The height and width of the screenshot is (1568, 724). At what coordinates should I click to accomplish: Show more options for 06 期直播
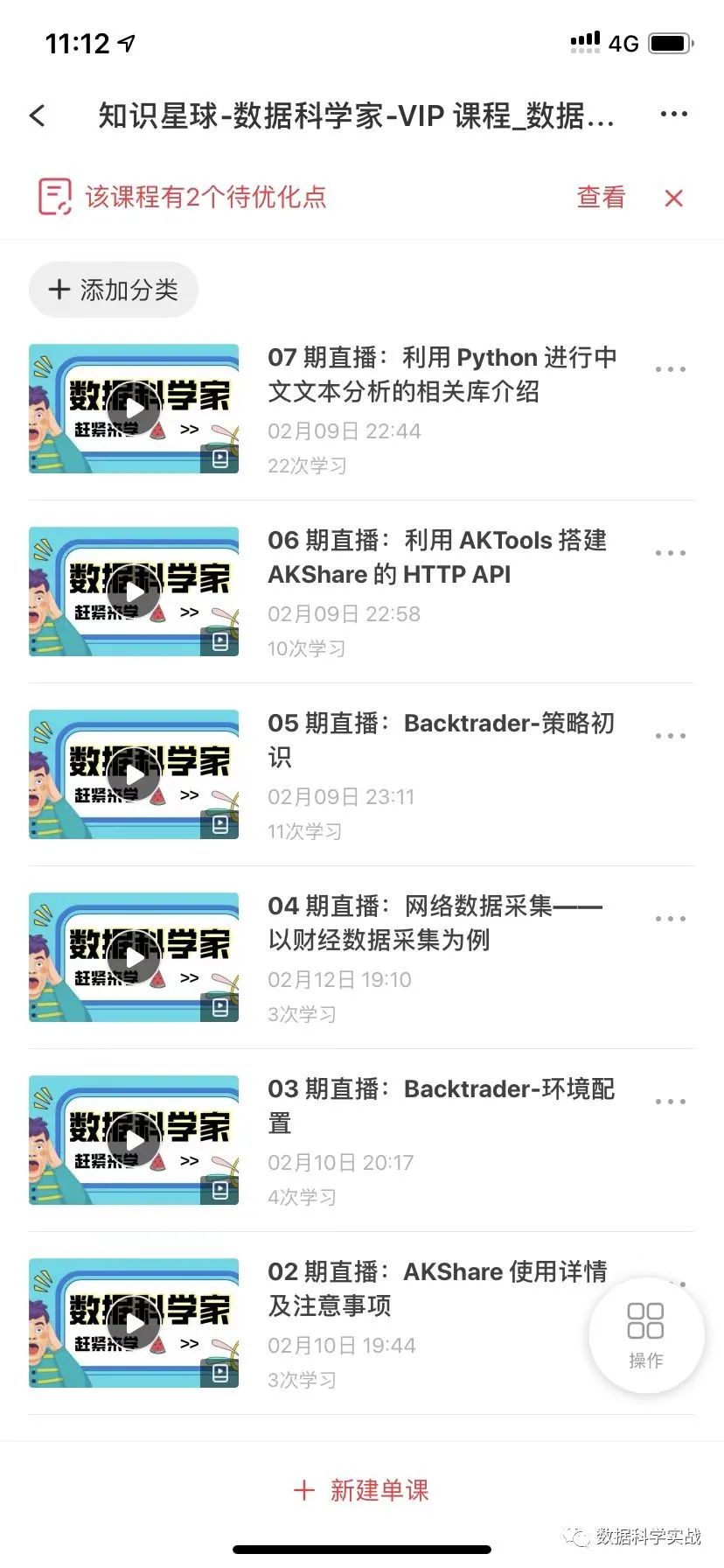pyautogui.click(x=671, y=553)
